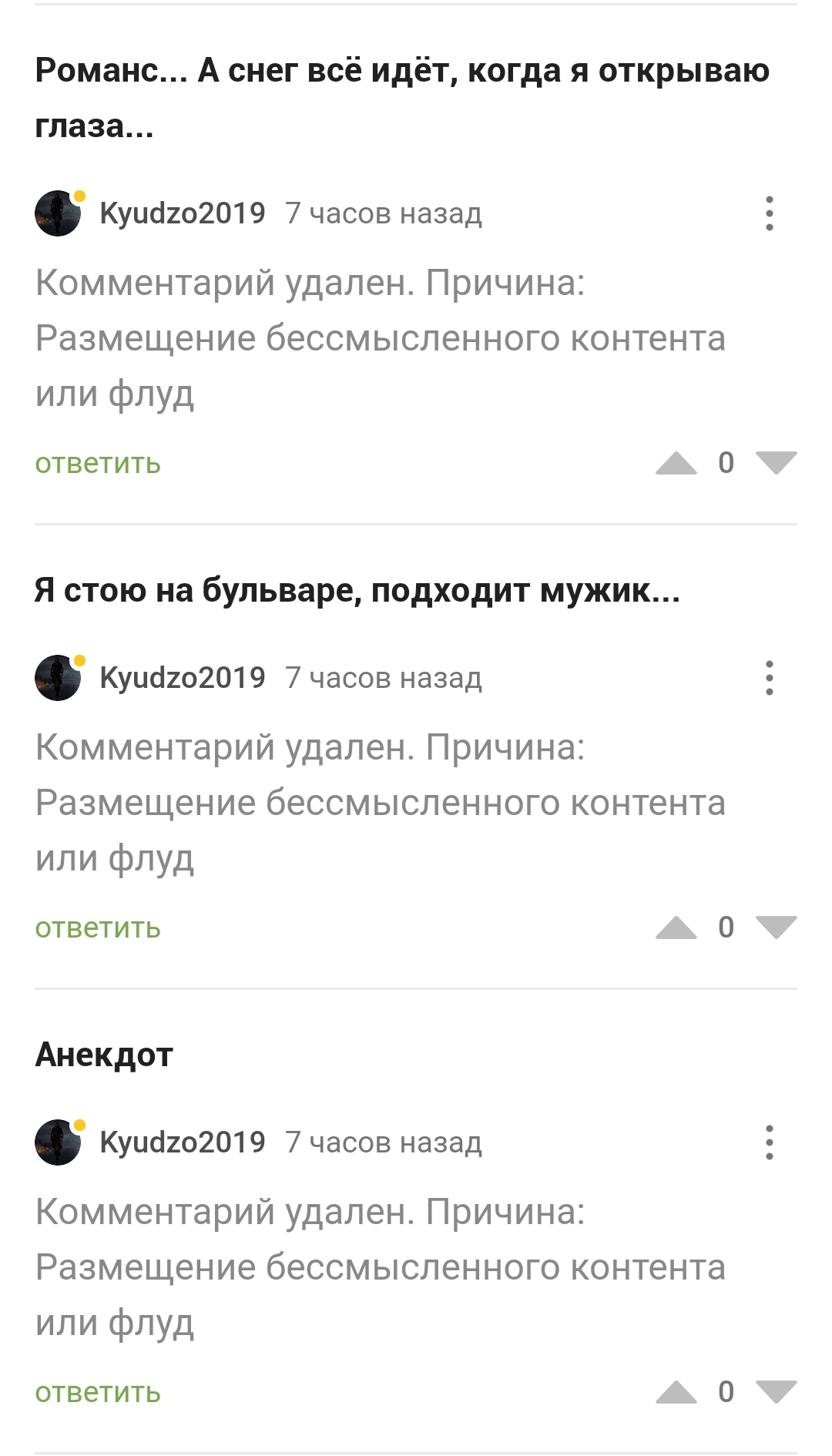Upvote the comment under Анекдот post
The width and height of the screenshot is (832, 1456).
point(676,1392)
